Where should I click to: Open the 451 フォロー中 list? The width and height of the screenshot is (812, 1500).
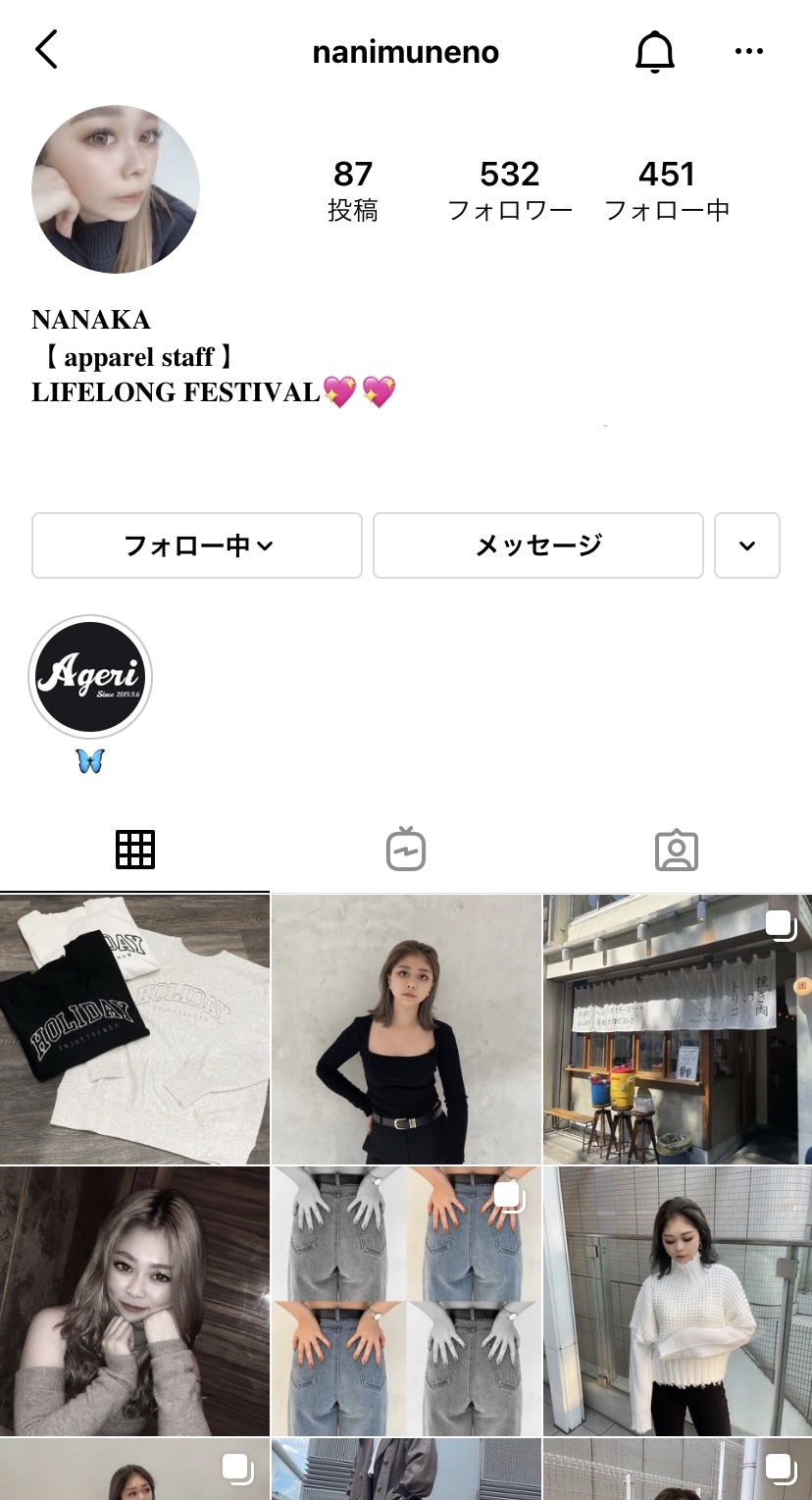pyautogui.click(x=667, y=190)
